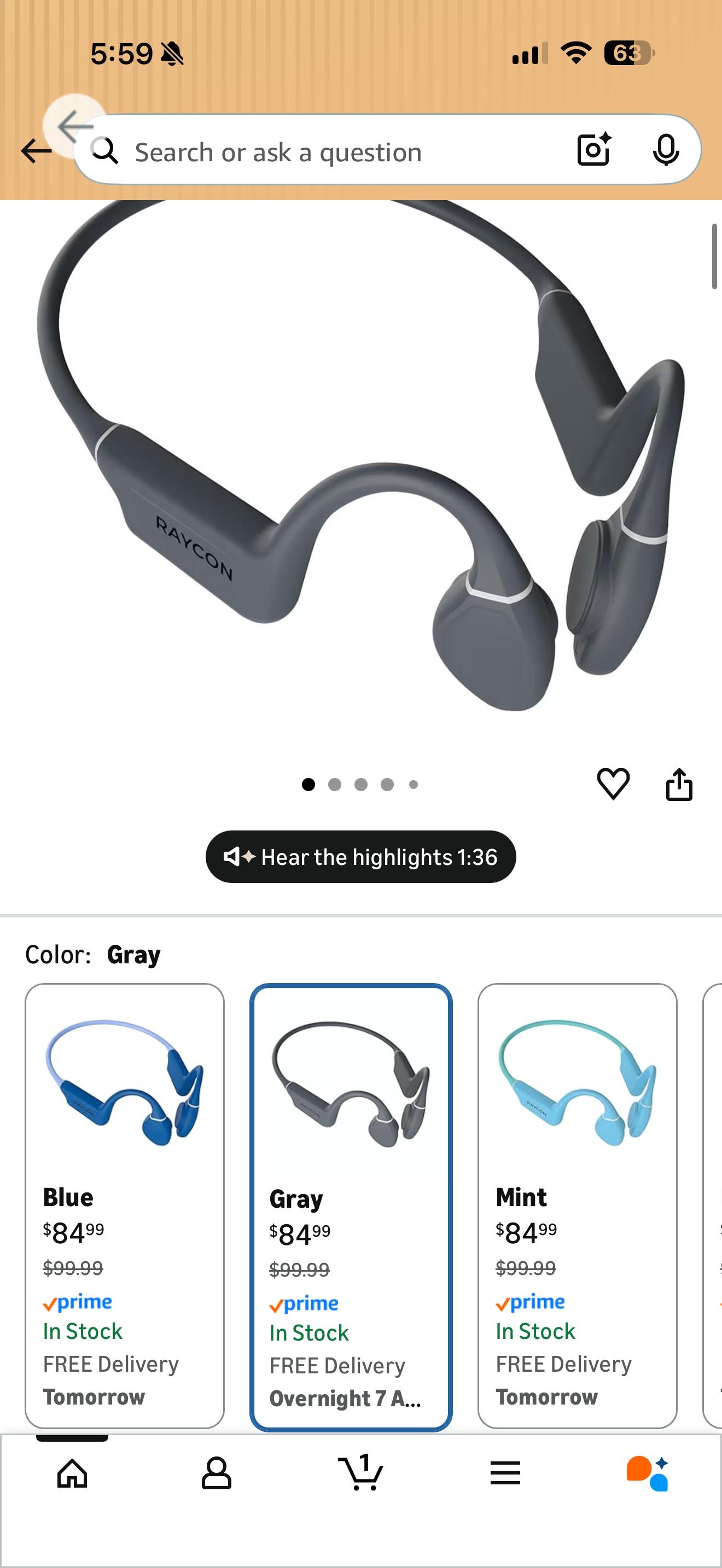Select the Blue color option

tap(125, 1205)
